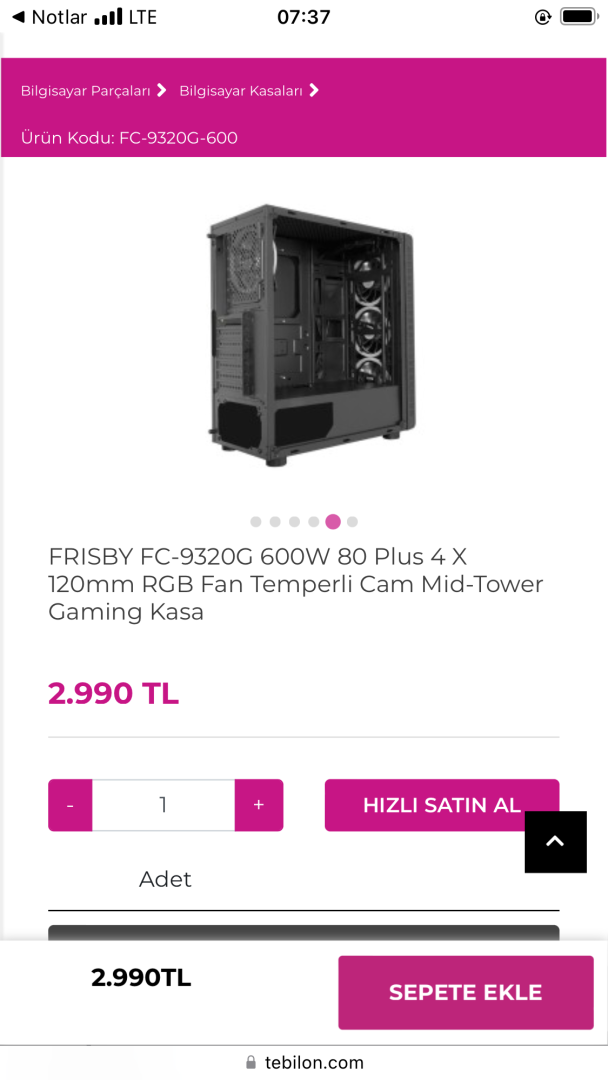Open Bilgisayar Parçaları breadcrumb link

86,90
